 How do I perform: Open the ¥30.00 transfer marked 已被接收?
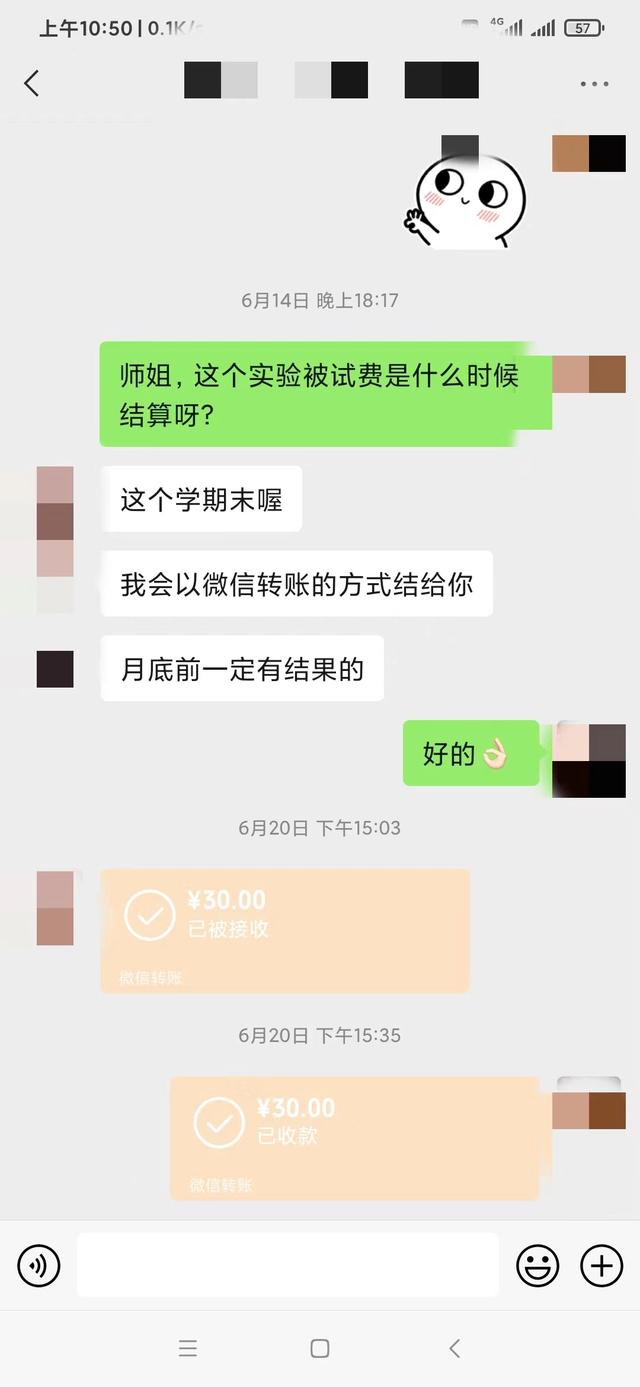click(x=285, y=930)
